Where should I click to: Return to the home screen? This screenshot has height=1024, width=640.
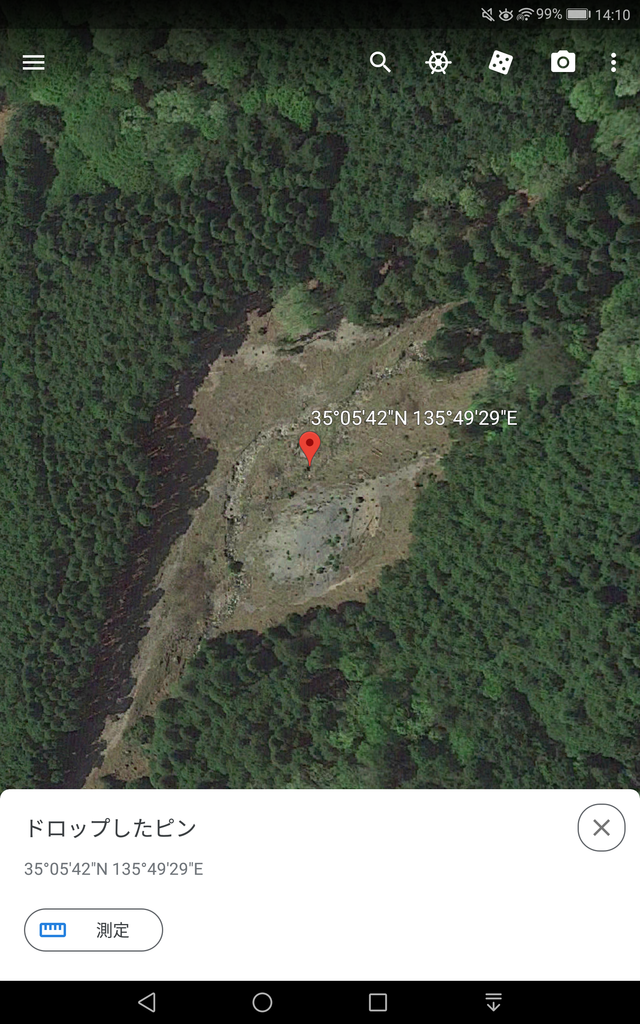click(x=262, y=1002)
